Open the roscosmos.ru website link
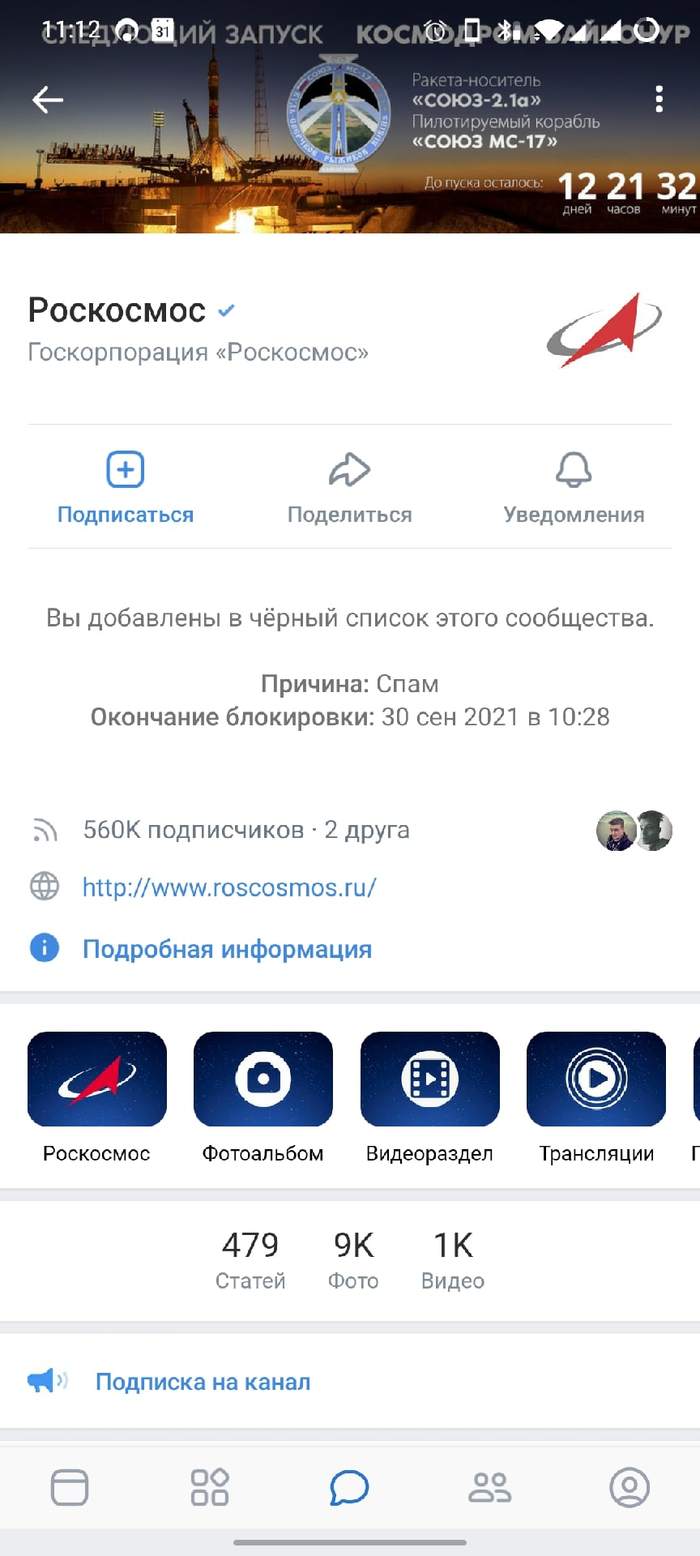Image resolution: width=700 pixels, height=1556 pixels. coord(229,887)
